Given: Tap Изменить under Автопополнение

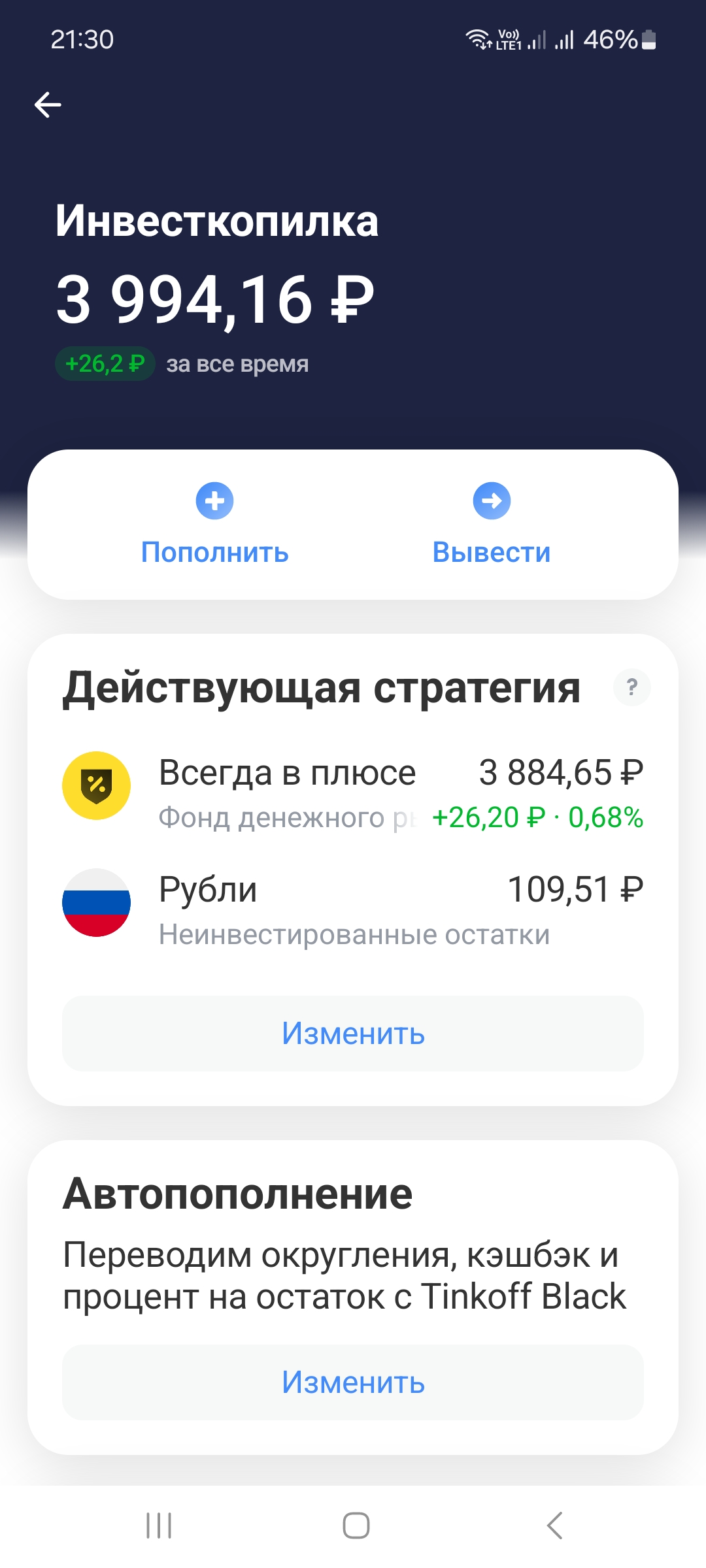Looking at the screenshot, I should click(x=353, y=1382).
